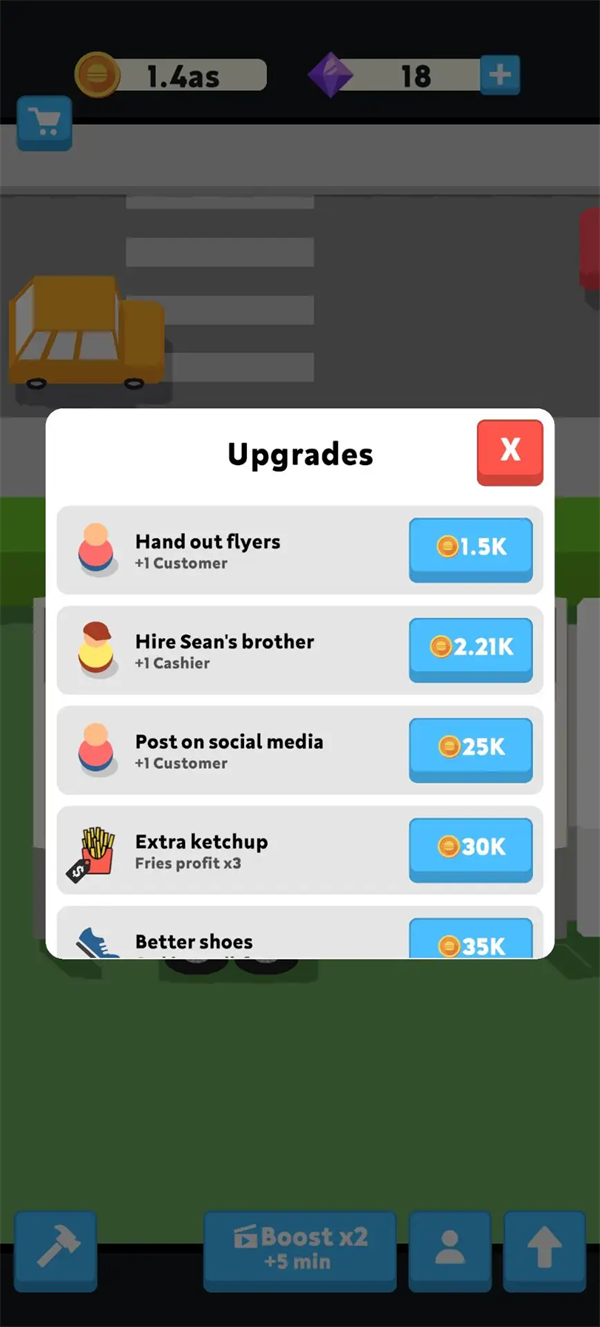Image resolution: width=600 pixels, height=1327 pixels.
Task: Close the Upgrades dialog
Action: coord(510,451)
